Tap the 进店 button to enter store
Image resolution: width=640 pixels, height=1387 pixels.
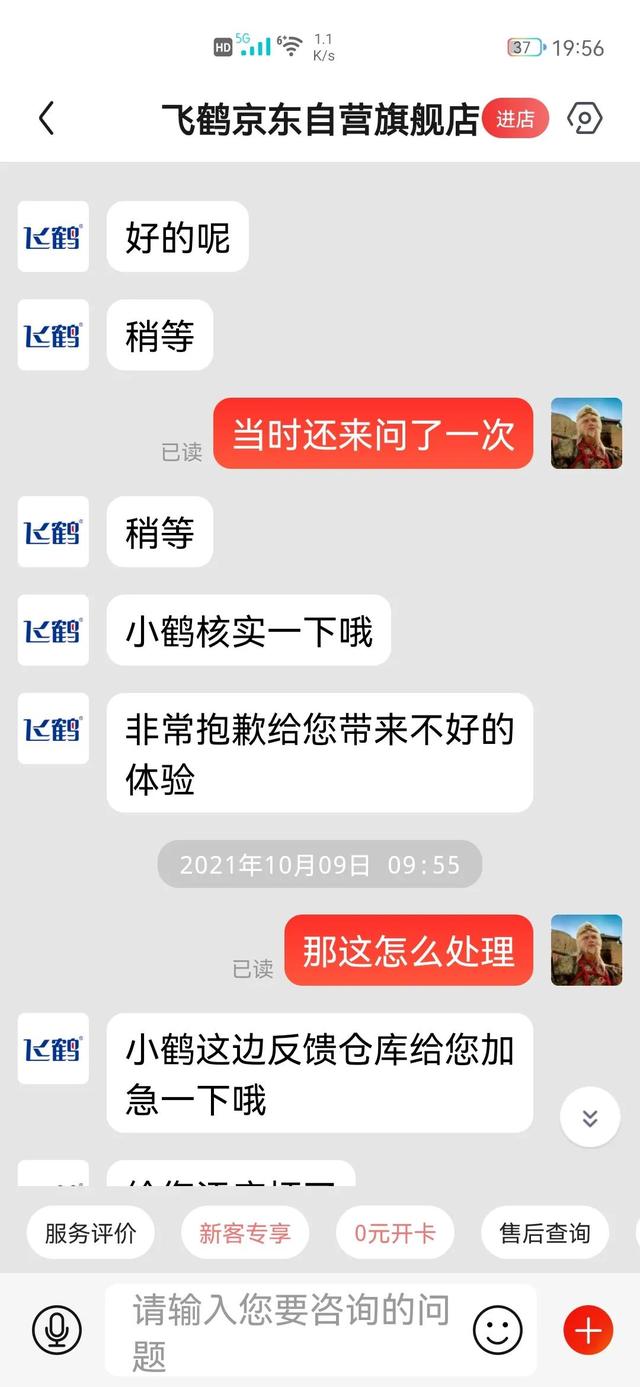click(x=515, y=119)
